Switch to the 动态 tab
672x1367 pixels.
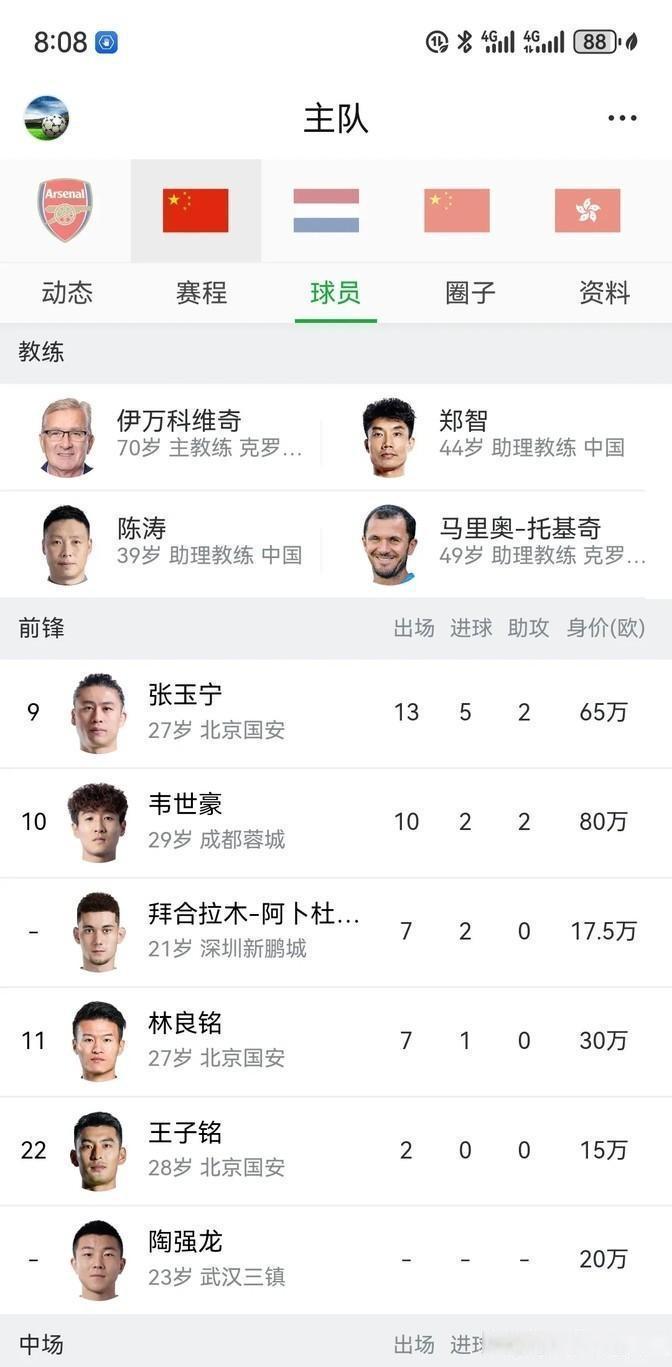[67, 293]
